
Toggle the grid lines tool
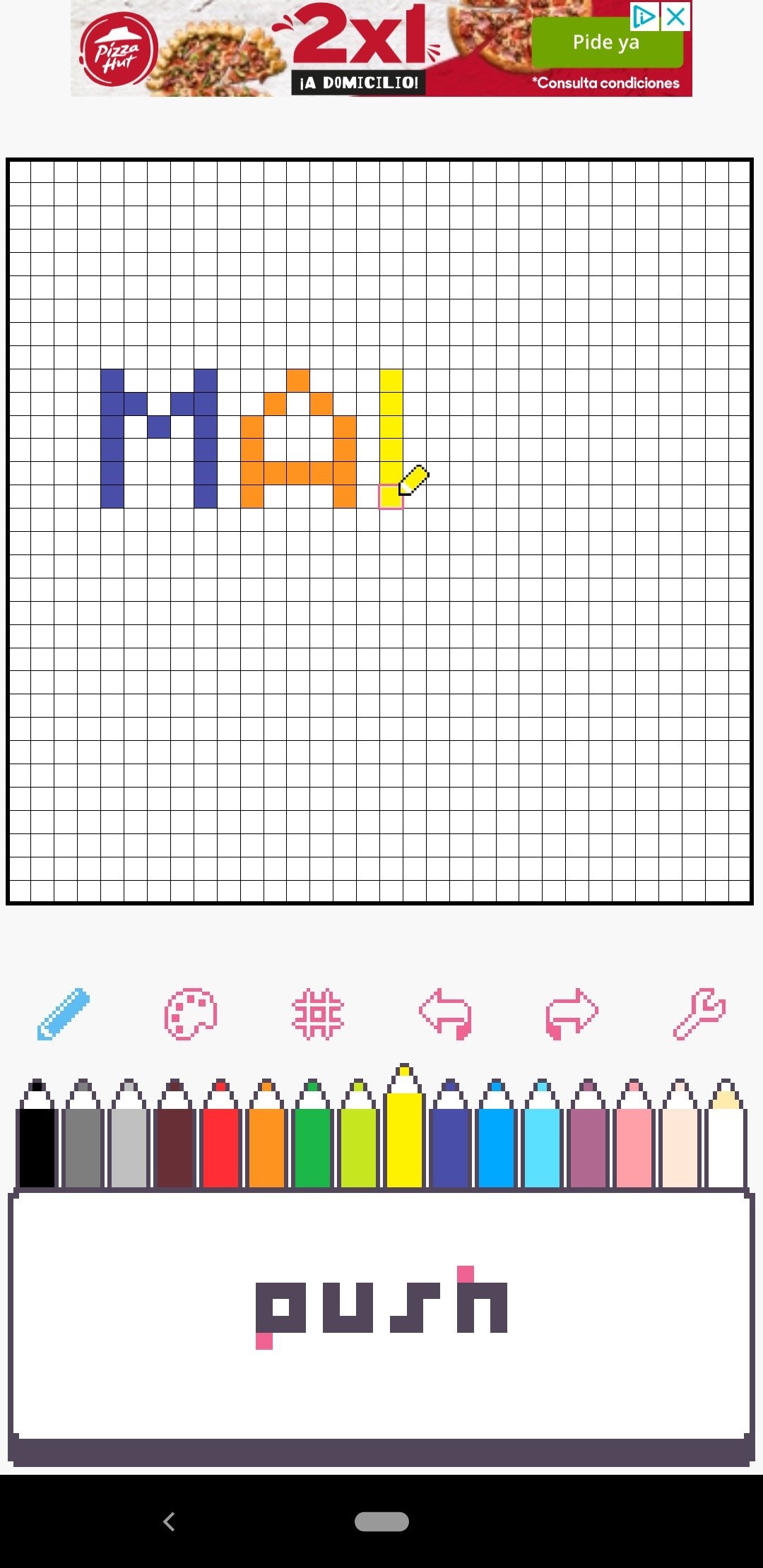pos(318,1014)
